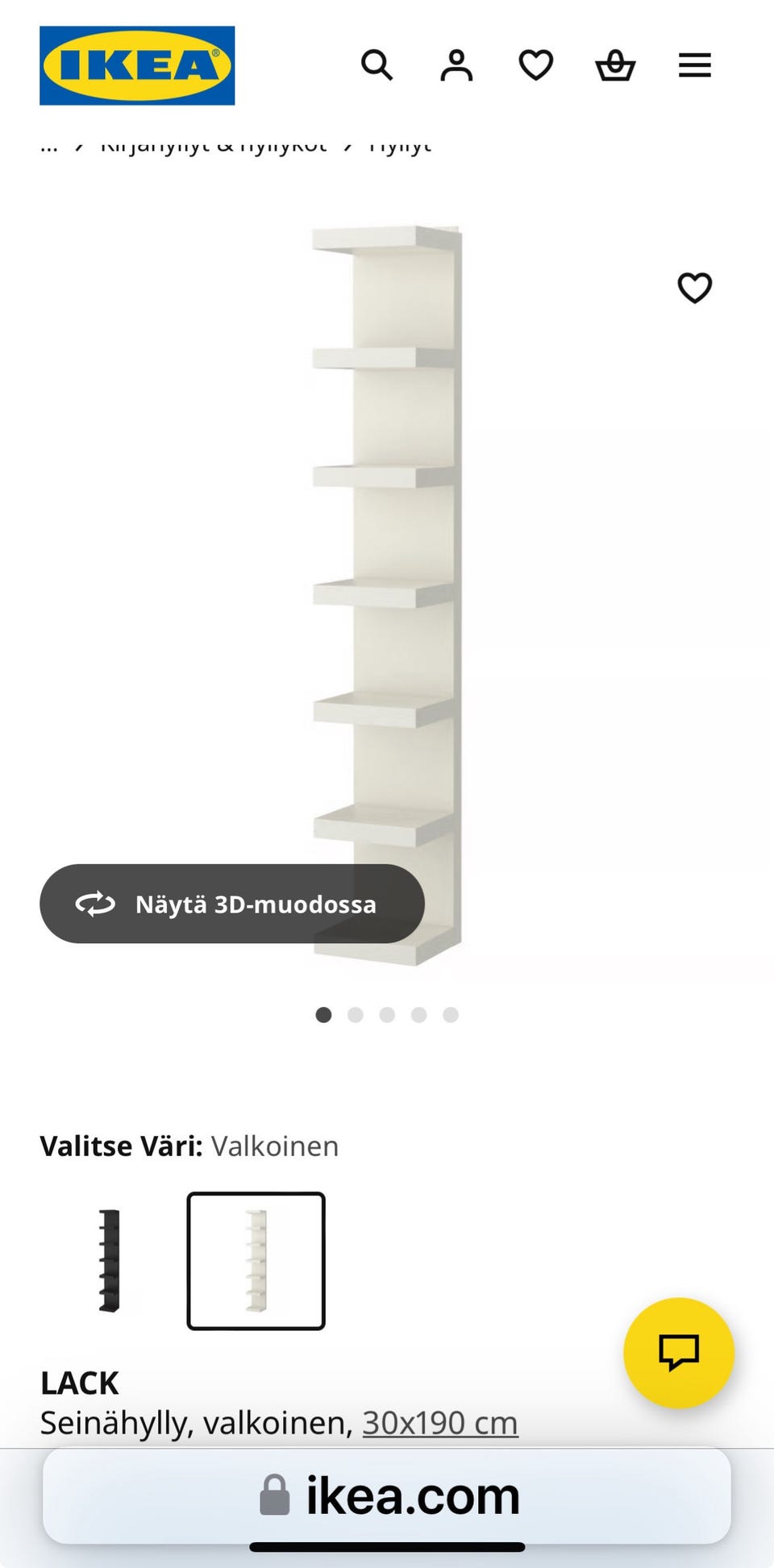
Task: Click the 3D rotate icon
Action: tap(97, 905)
